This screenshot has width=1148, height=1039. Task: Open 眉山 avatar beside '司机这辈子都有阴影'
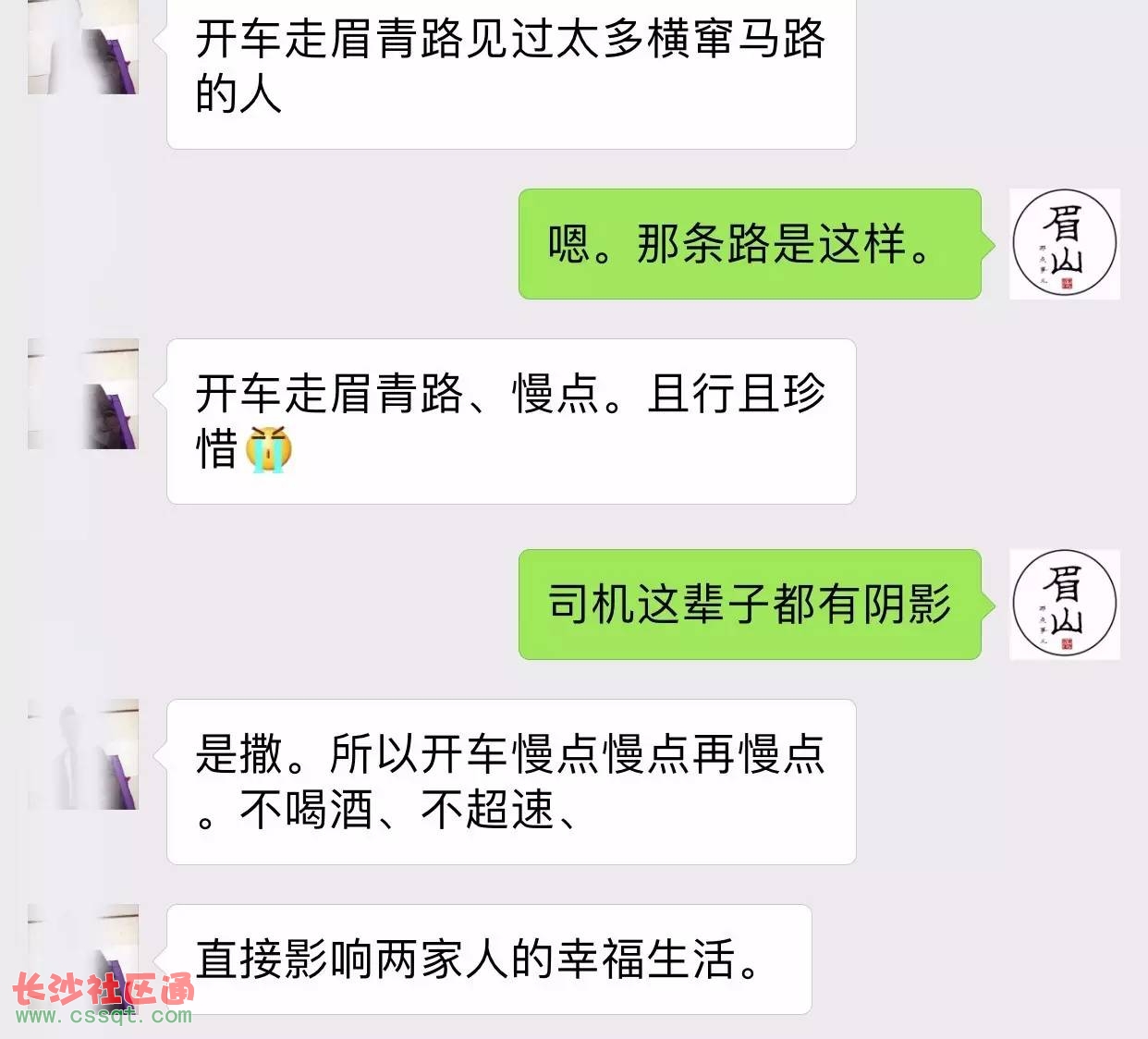click(x=1064, y=605)
